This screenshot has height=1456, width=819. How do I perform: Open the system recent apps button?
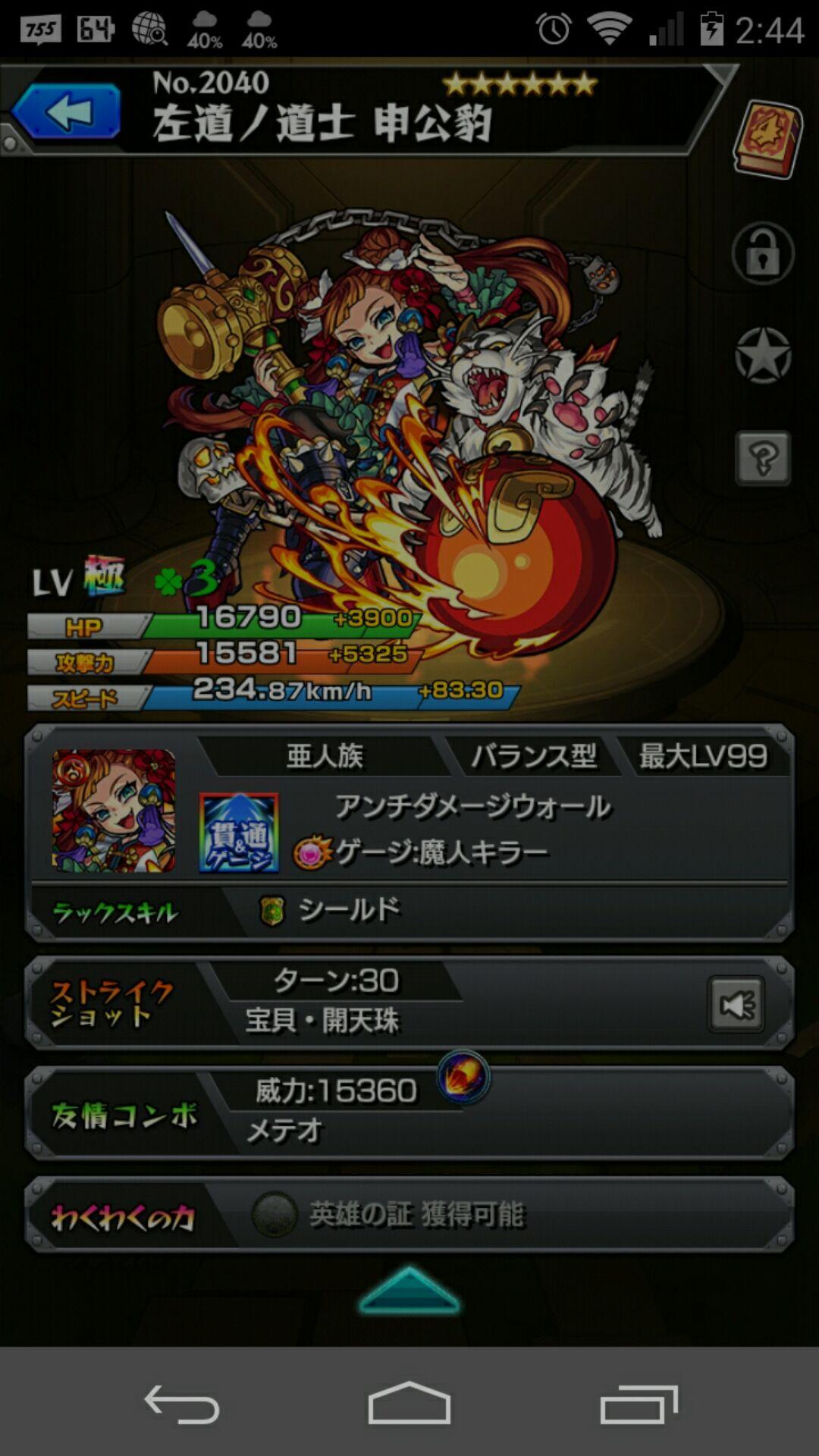639,1404
